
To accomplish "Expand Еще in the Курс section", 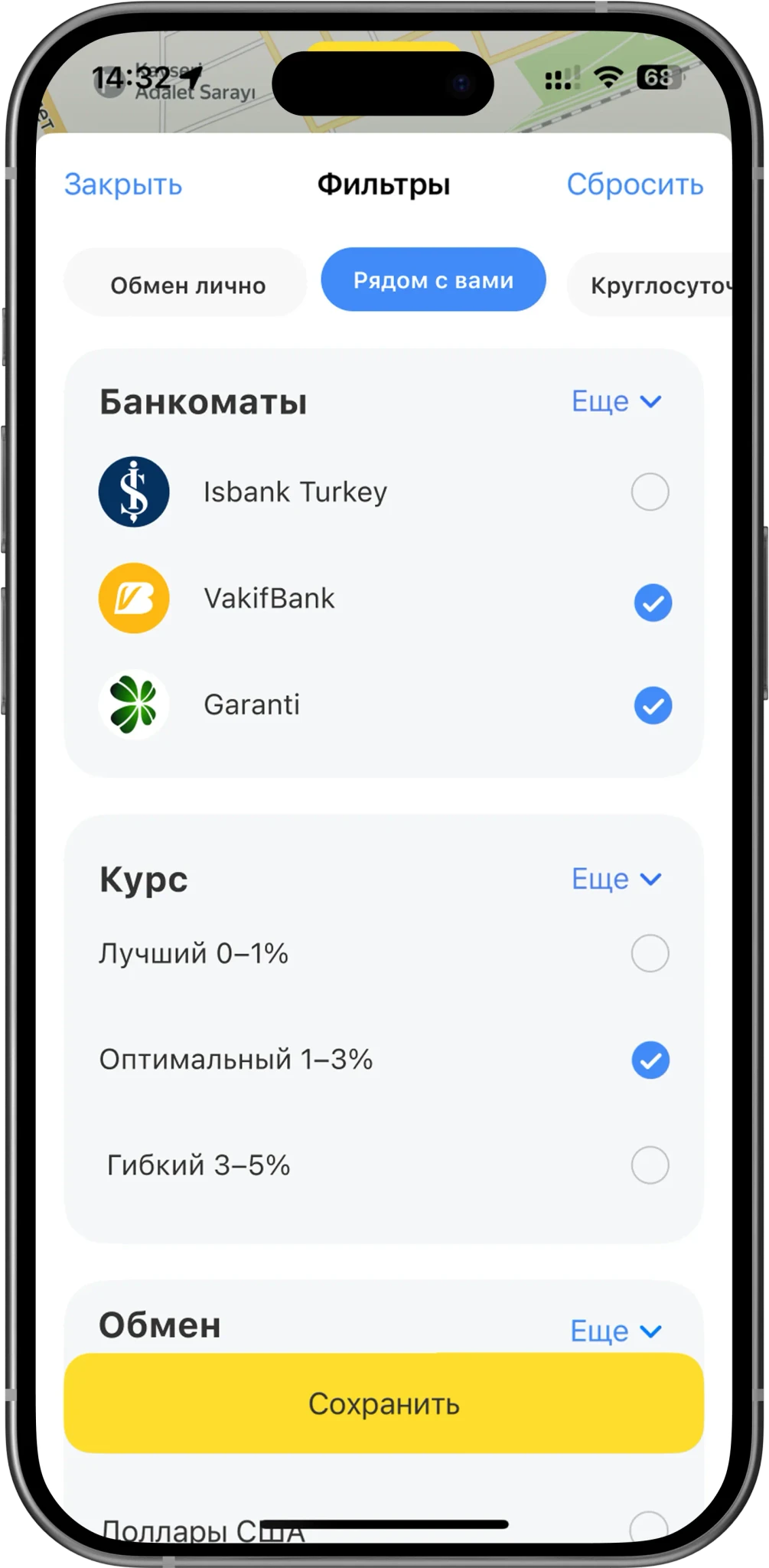I will coord(617,879).
